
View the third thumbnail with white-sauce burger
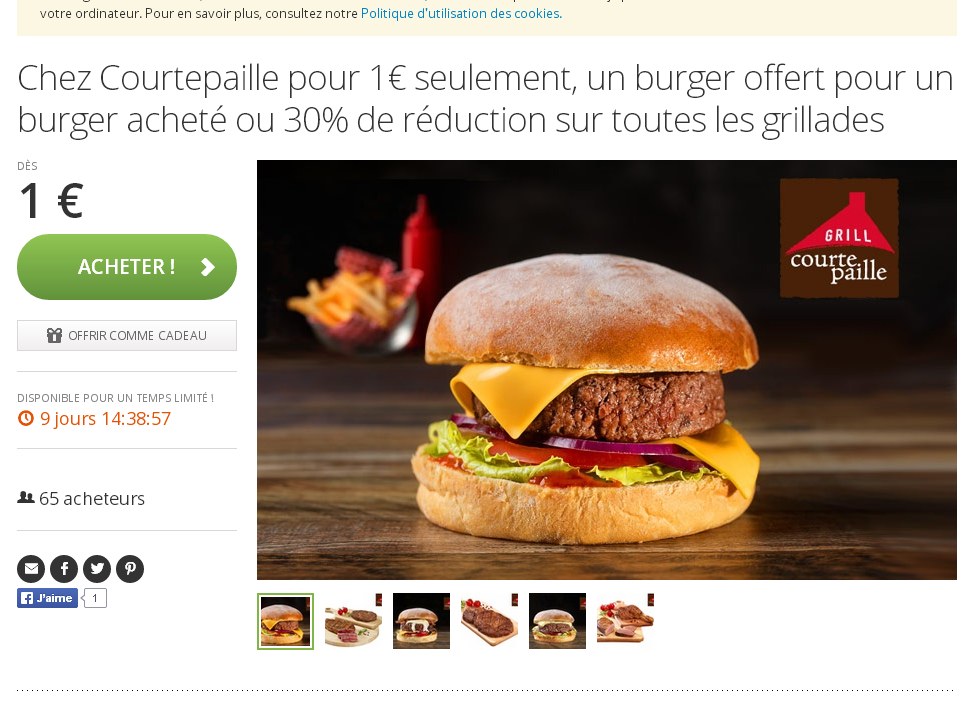pos(421,621)
